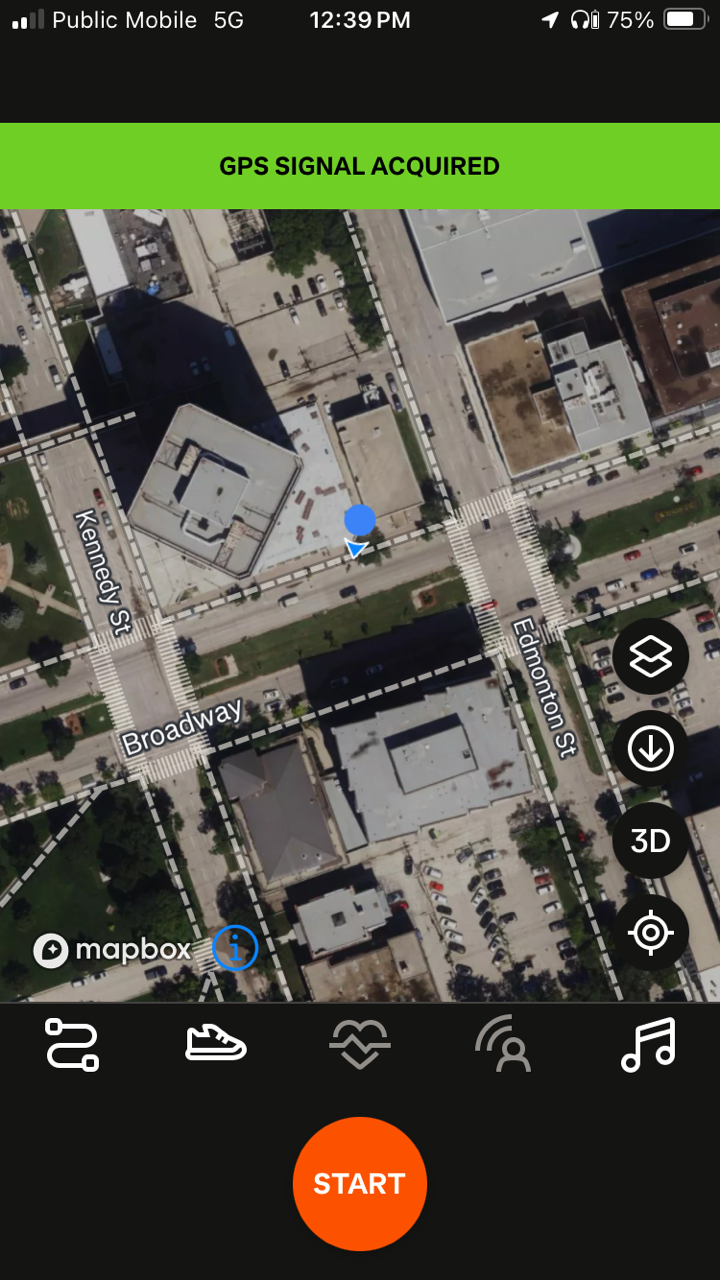The image size is (720, 1280).
Task: Open the Mapbox attribution info icon
Action: [x=235, y=947]
